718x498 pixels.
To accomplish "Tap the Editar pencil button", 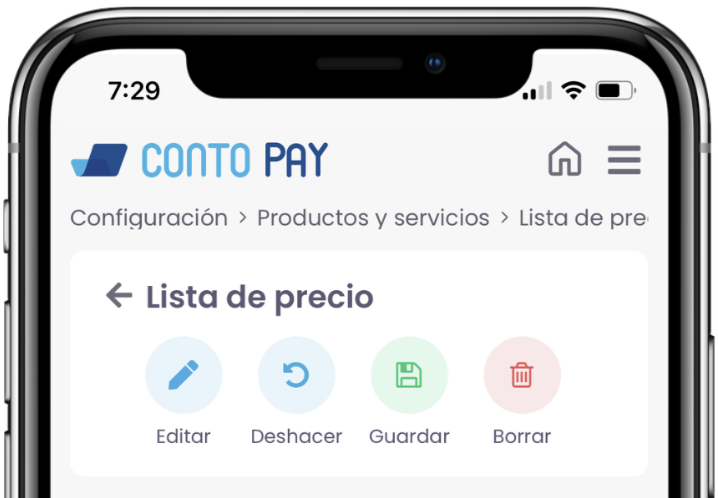I will (183, 376).
